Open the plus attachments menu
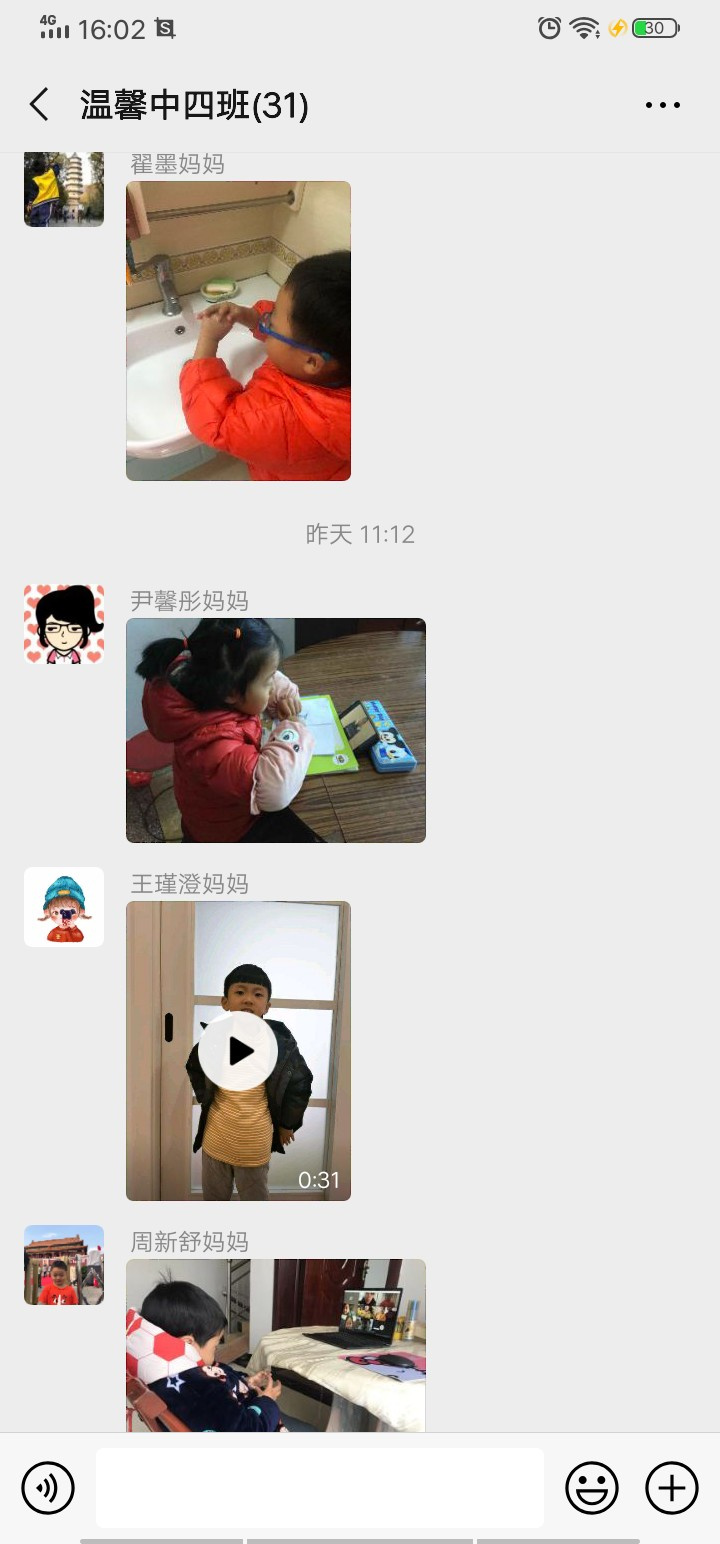This screenshot has height=1544, width=720. point(672,1488)
